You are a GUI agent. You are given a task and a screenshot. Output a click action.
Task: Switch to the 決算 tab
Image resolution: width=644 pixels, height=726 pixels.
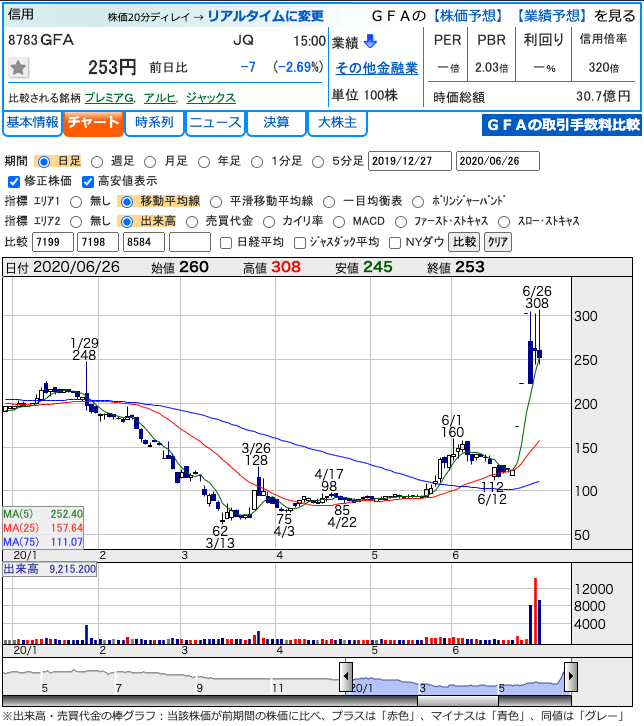(276, 123)
